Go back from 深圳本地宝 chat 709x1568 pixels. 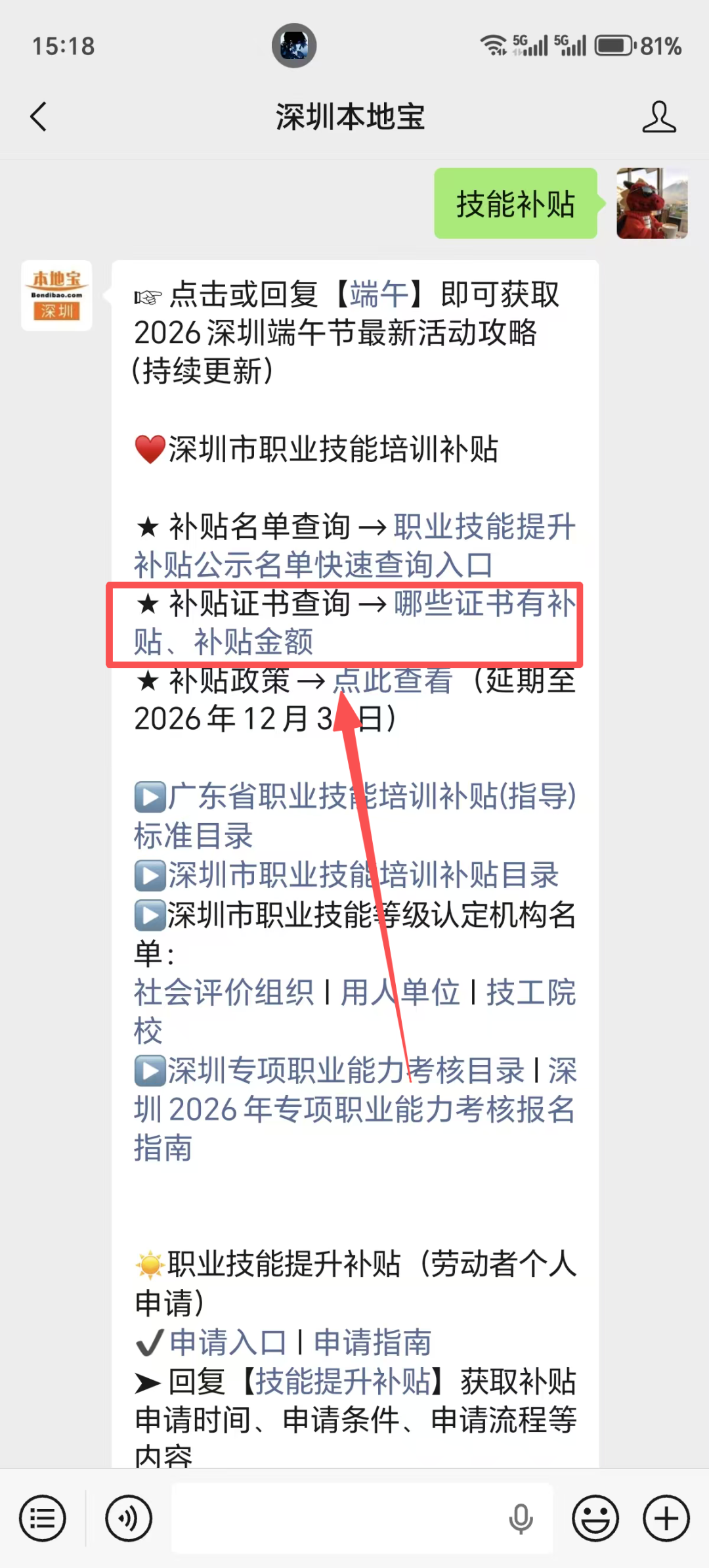click(39, 117)
